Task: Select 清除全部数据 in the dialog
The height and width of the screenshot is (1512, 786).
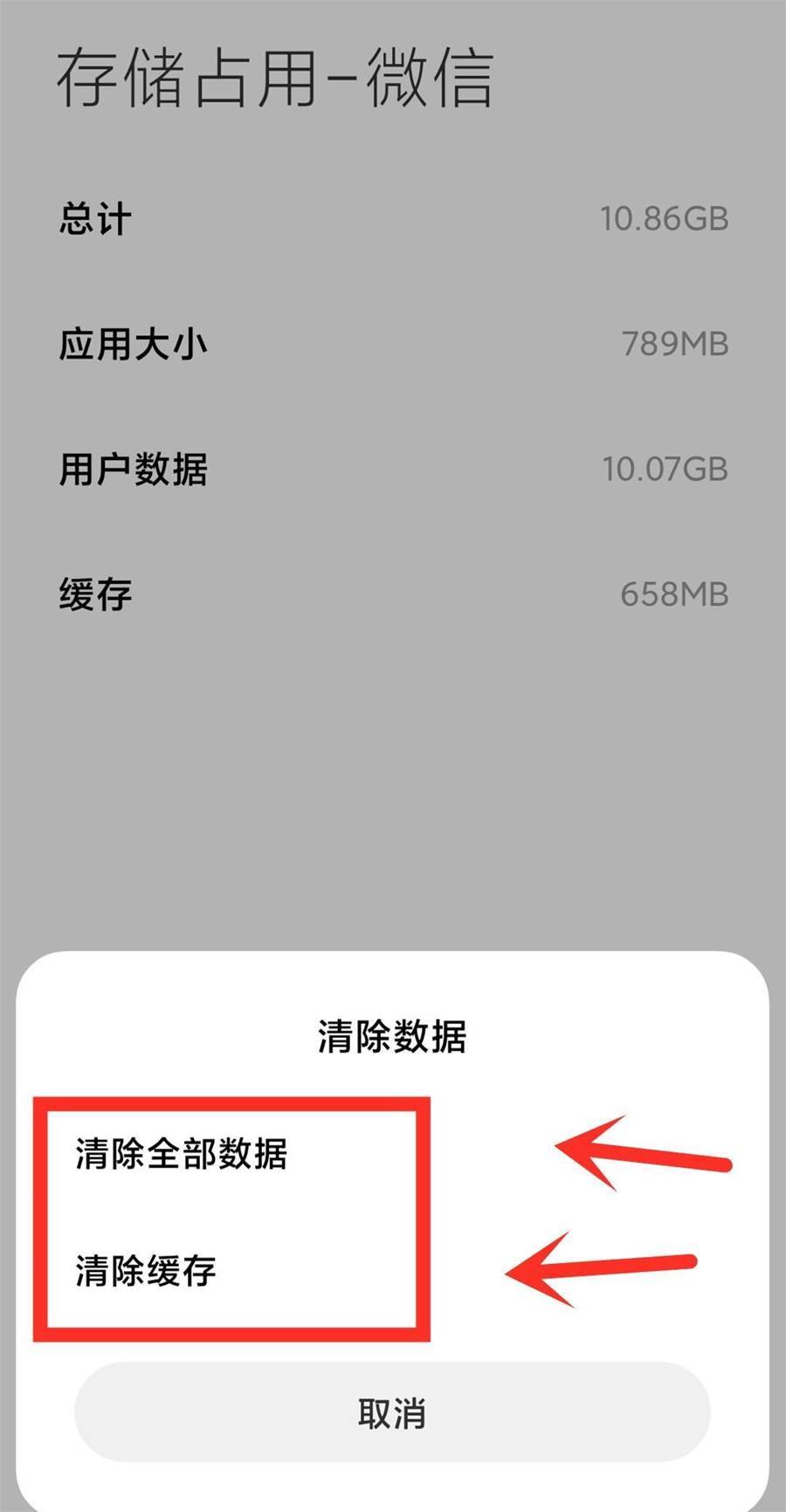Action: [182, 1153]
